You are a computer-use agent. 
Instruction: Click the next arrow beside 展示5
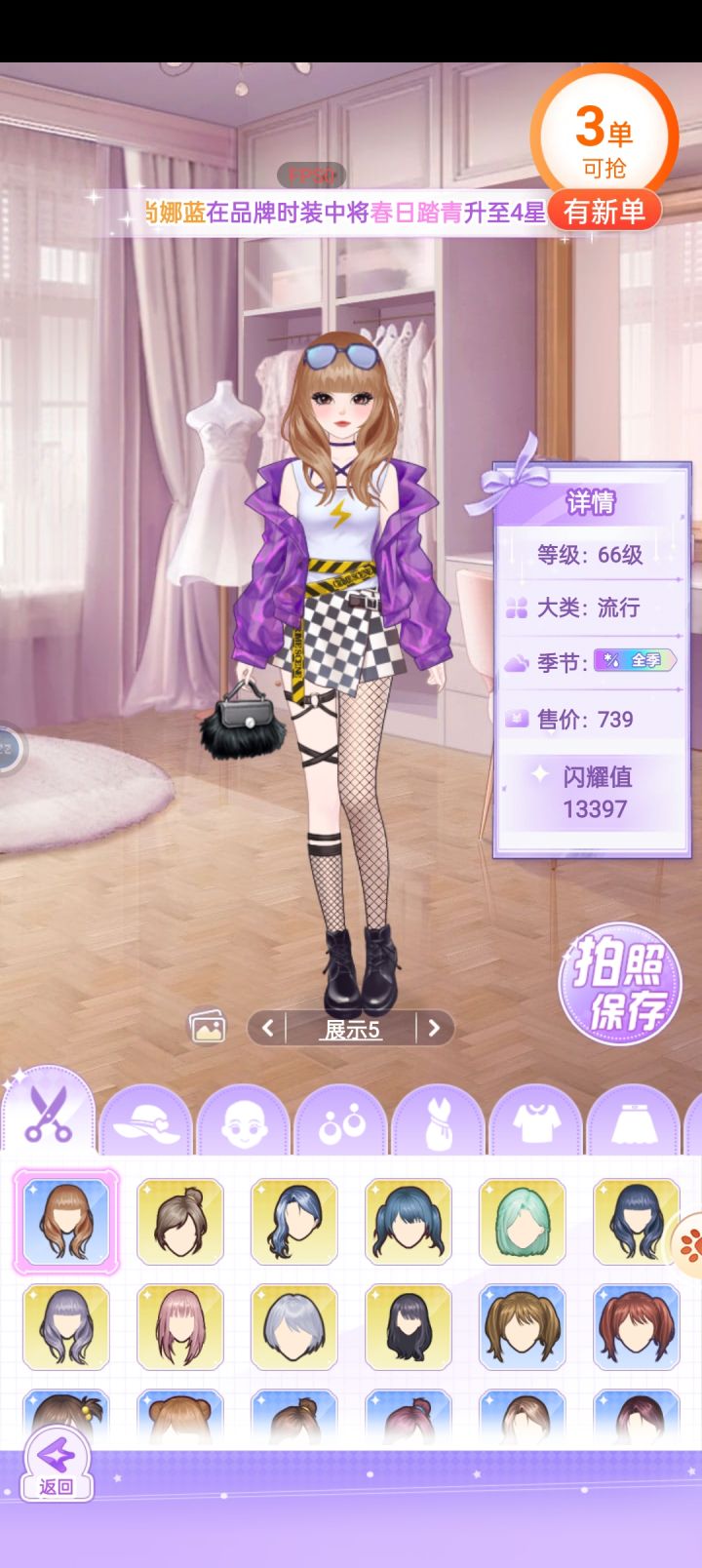pyautogui.click(x=432, y=1029)
